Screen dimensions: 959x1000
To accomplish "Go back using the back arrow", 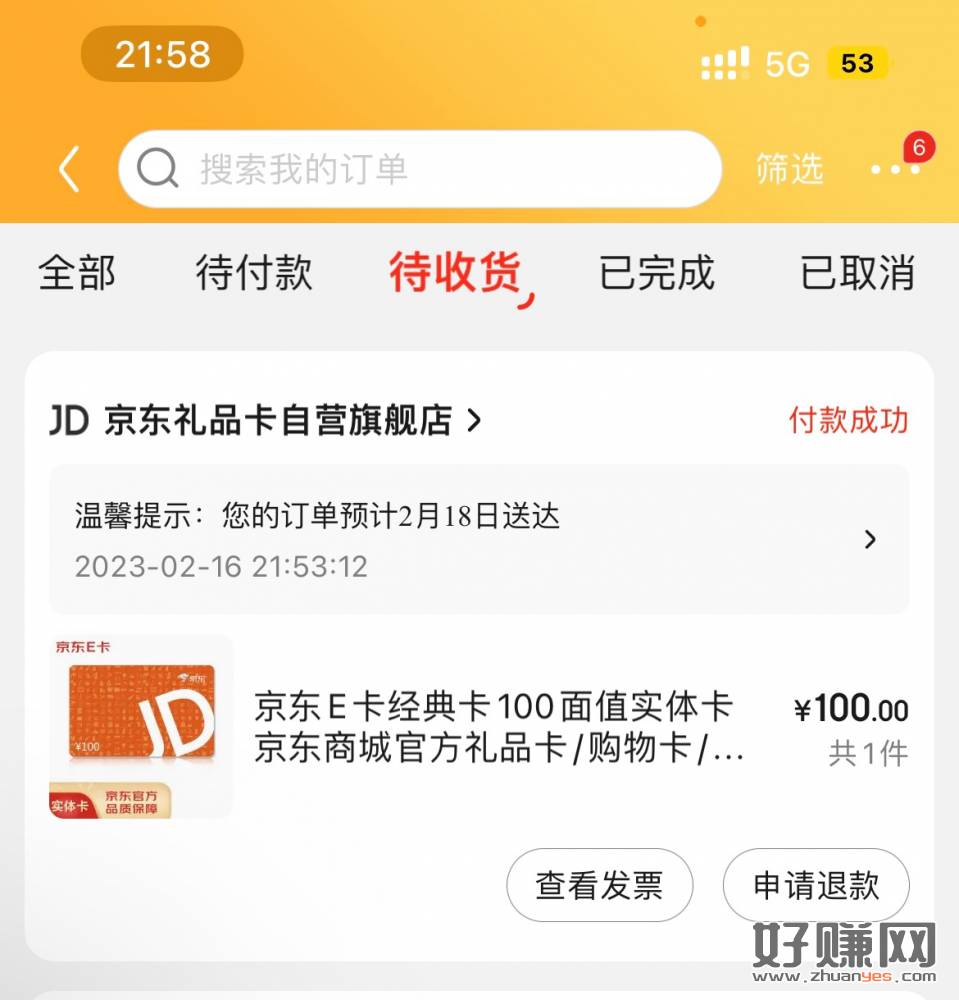I will [68, 170].
